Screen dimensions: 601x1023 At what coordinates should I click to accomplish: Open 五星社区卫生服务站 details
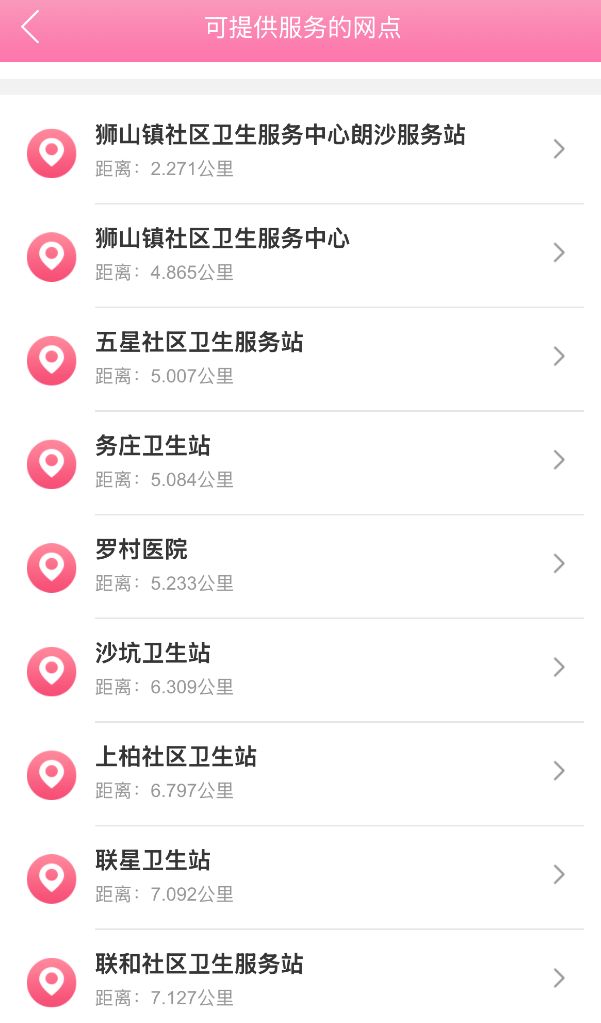click(x=300, y=359)
